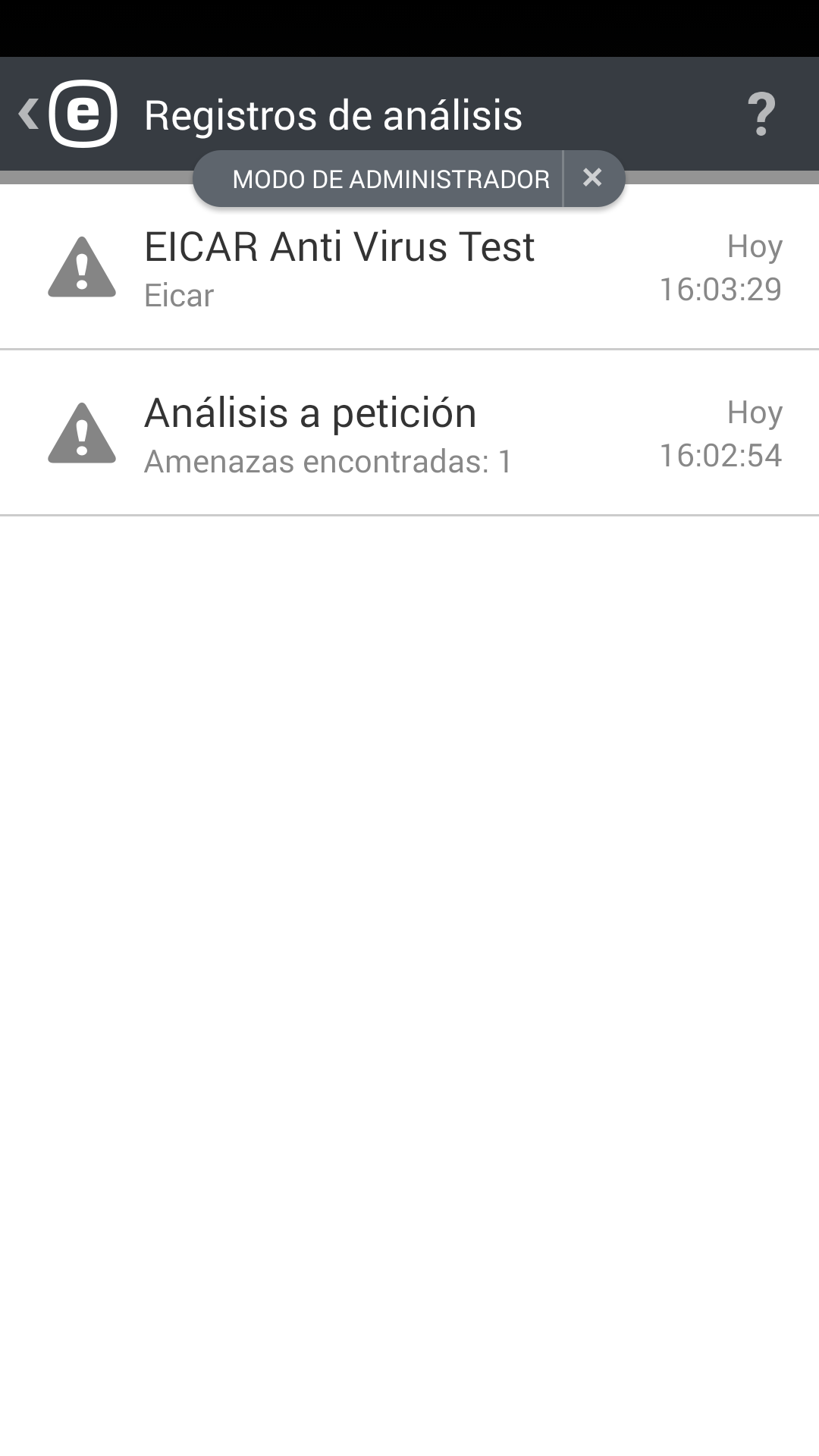The width and height of the screenshot is (819, 1456).
Task: Tap the back arrow chevron
Action: (x=28, y=114)
